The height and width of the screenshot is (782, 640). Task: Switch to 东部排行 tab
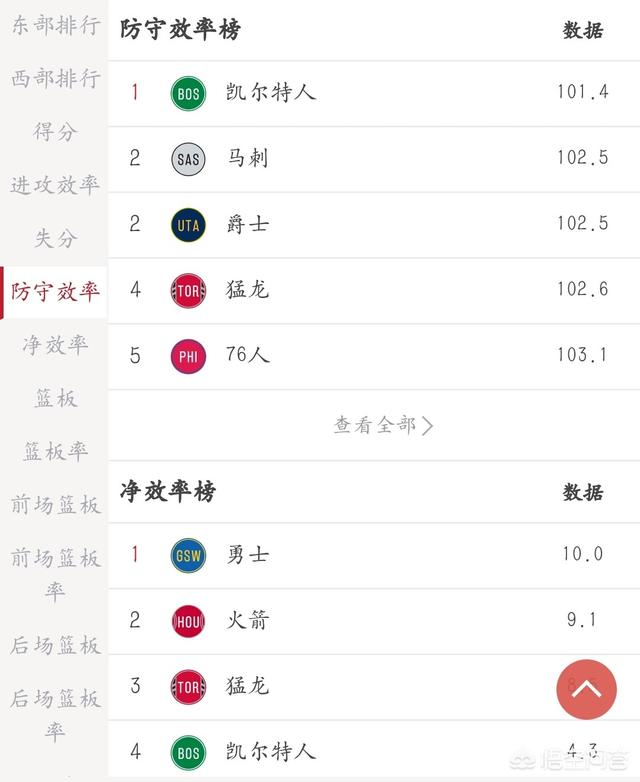(55, 25)
